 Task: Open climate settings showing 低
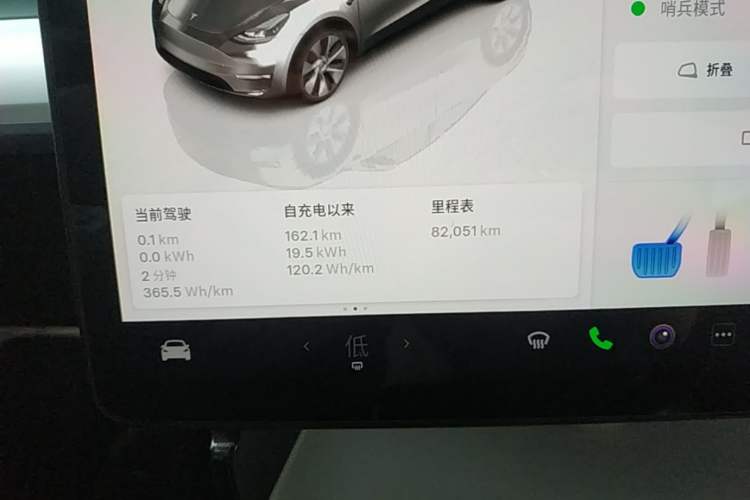[x=356, y=348]
